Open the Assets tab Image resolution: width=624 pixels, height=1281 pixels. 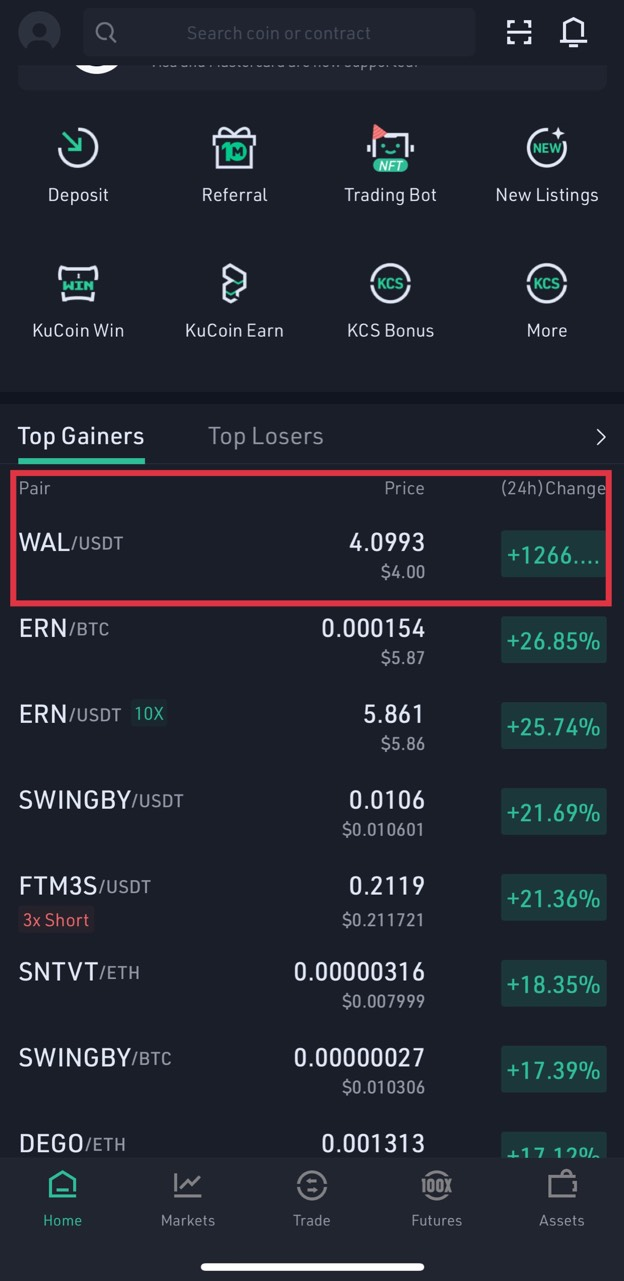[561, 1199]
